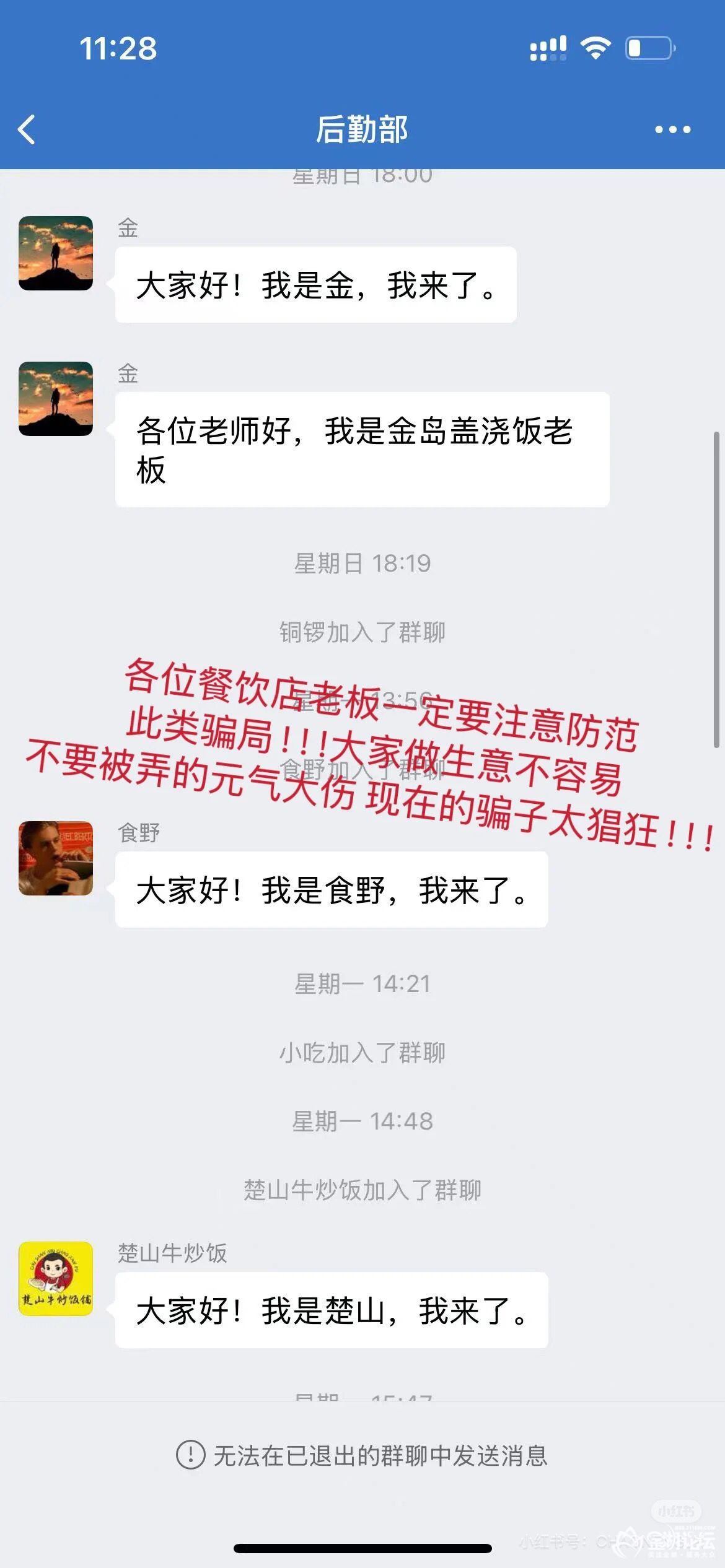725x1568 pixels.
Task: Tap 金's avatar beside the 金岛盖浇饭老板 message
Action: (x=56, y=399)
